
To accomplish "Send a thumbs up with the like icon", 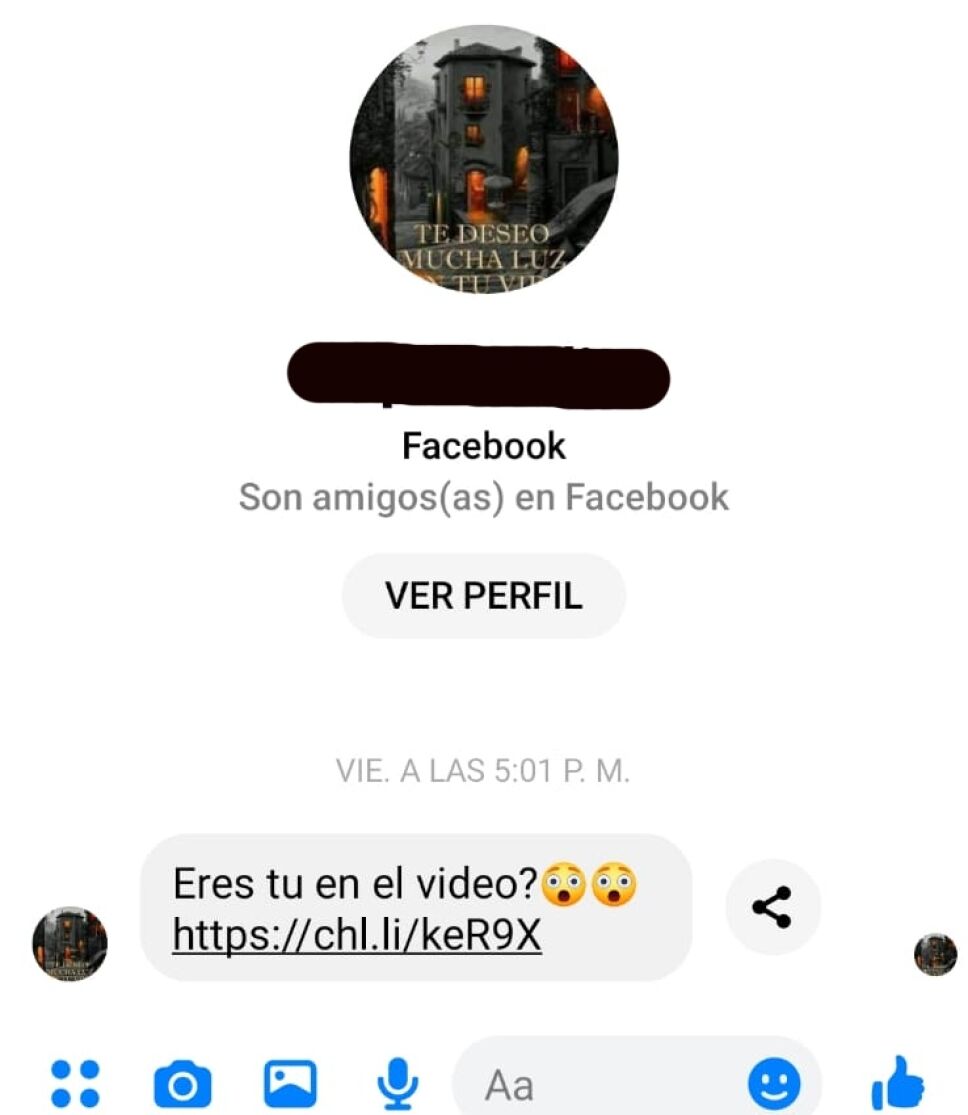I will click(x=900, y=1081).
